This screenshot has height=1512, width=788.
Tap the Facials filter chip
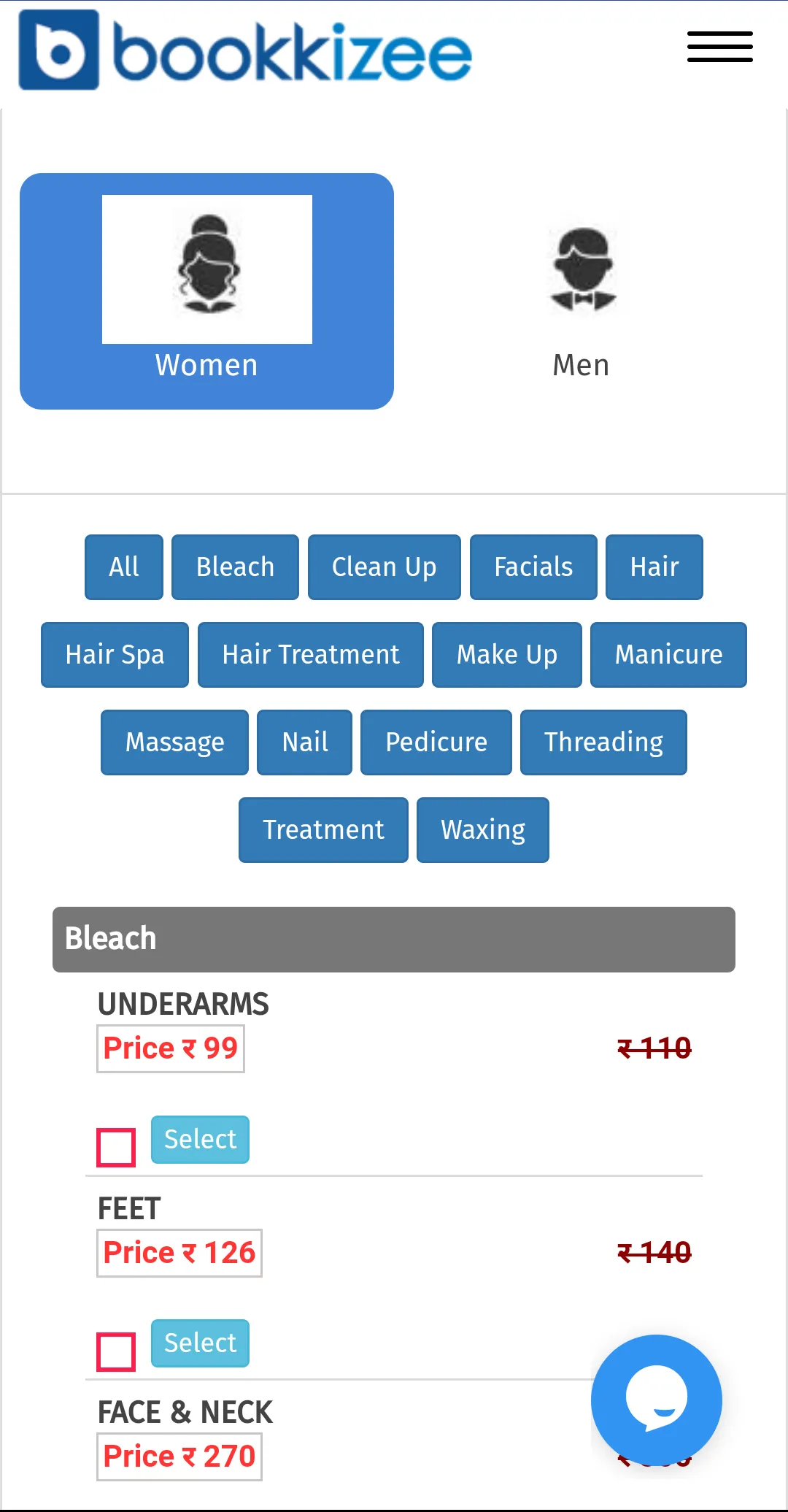tap(533, 567)
